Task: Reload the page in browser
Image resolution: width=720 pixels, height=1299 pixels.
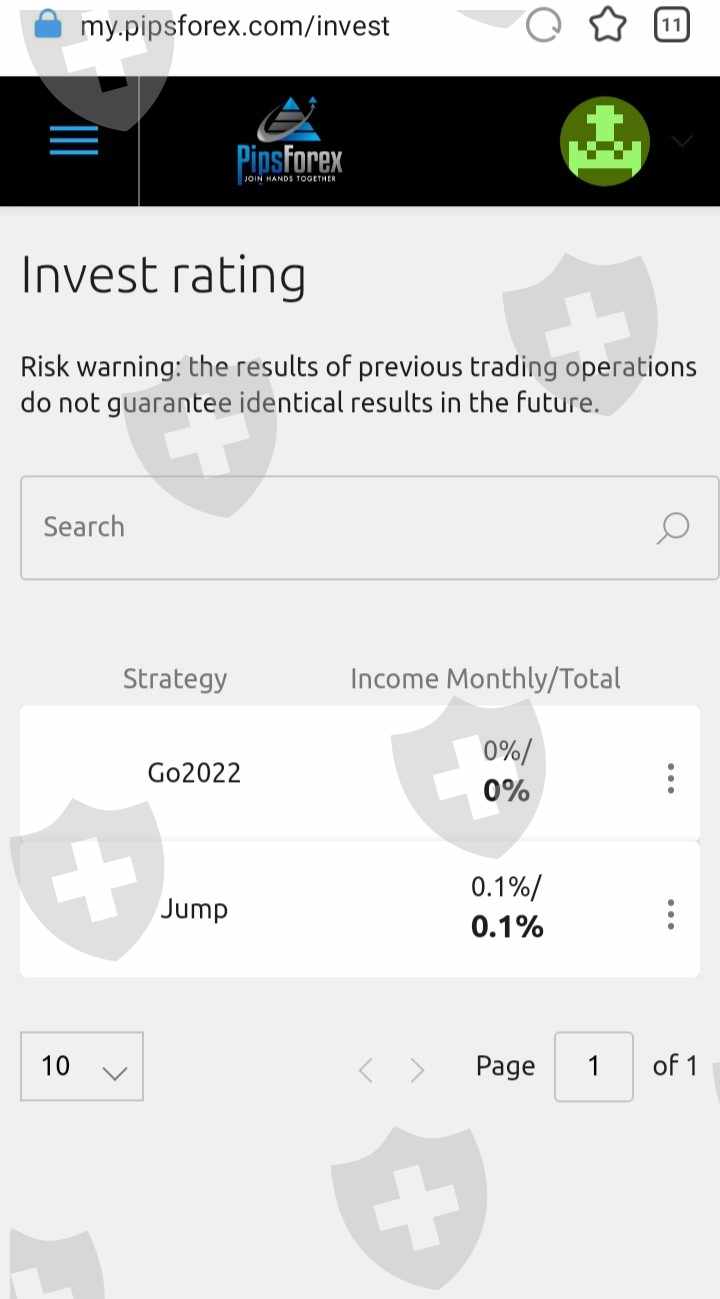Action: 543,25
